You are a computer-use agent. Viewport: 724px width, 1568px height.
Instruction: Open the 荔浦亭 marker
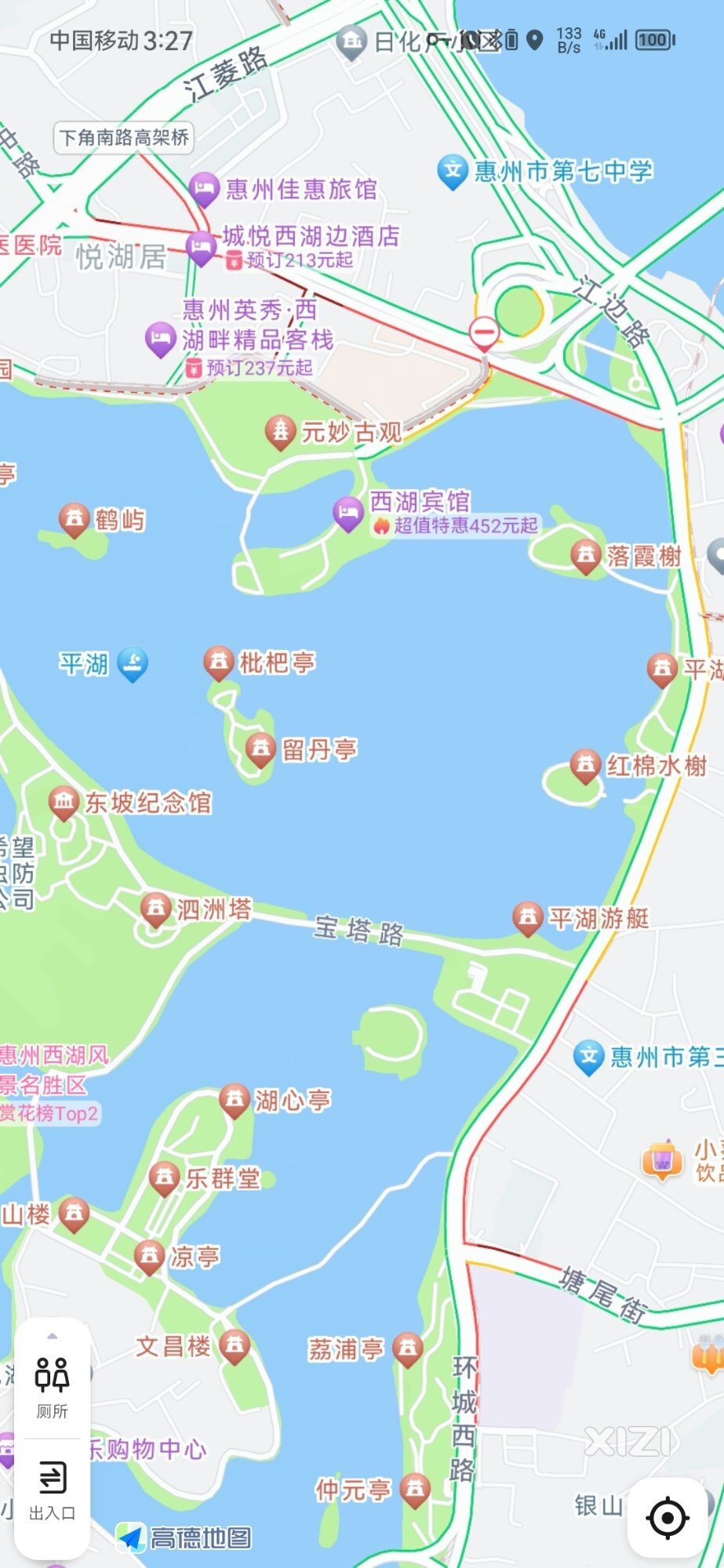pyautogui.click(x=407, y=1348)
